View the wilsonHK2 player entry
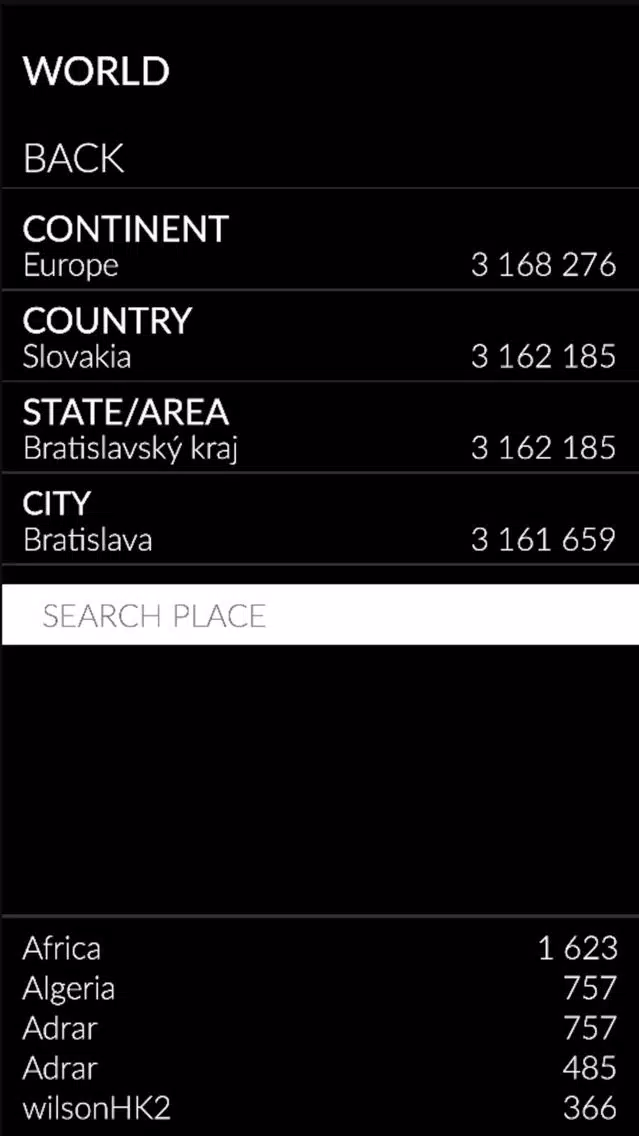 click(320, 1108)
